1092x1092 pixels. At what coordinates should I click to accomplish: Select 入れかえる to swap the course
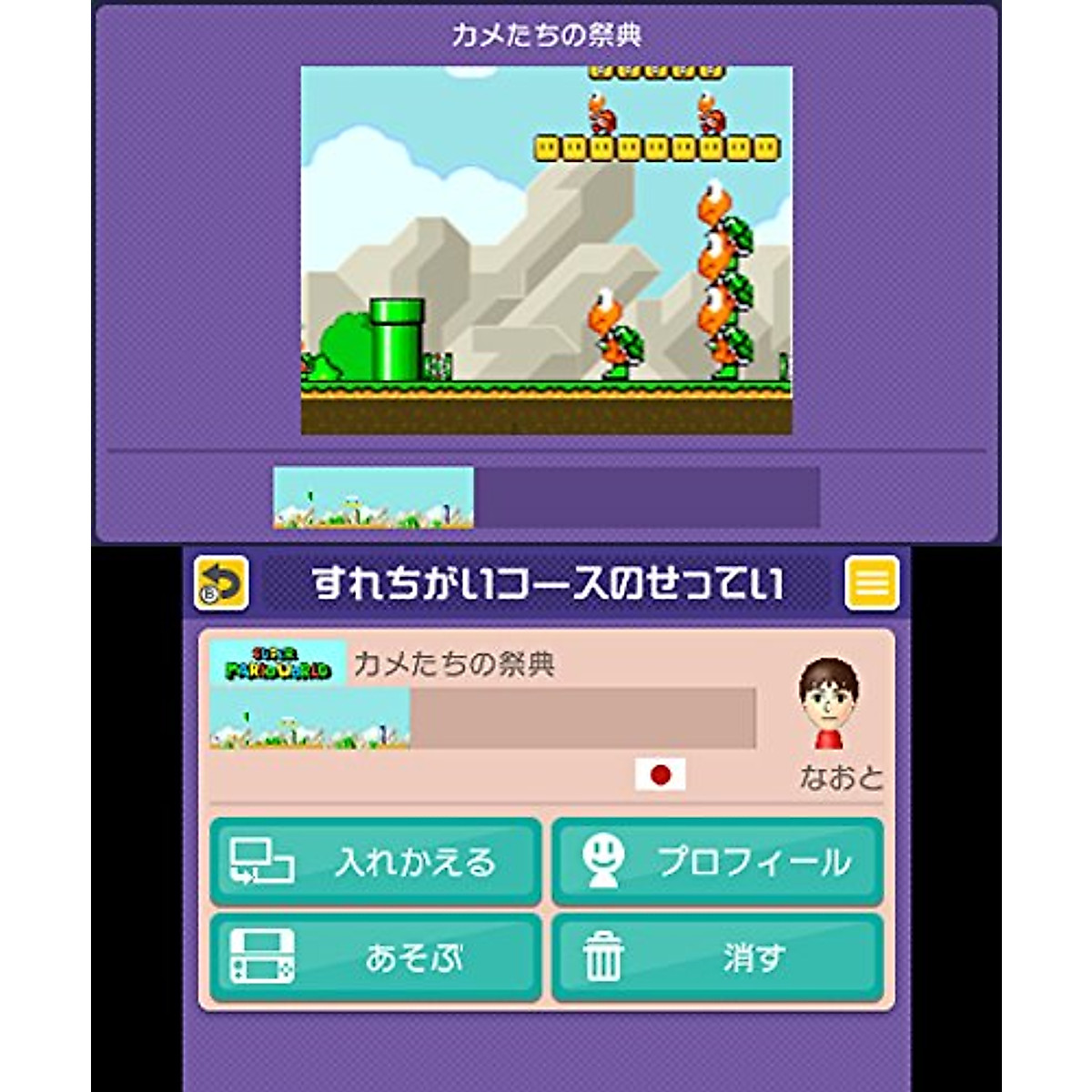[x=376, y=861]
